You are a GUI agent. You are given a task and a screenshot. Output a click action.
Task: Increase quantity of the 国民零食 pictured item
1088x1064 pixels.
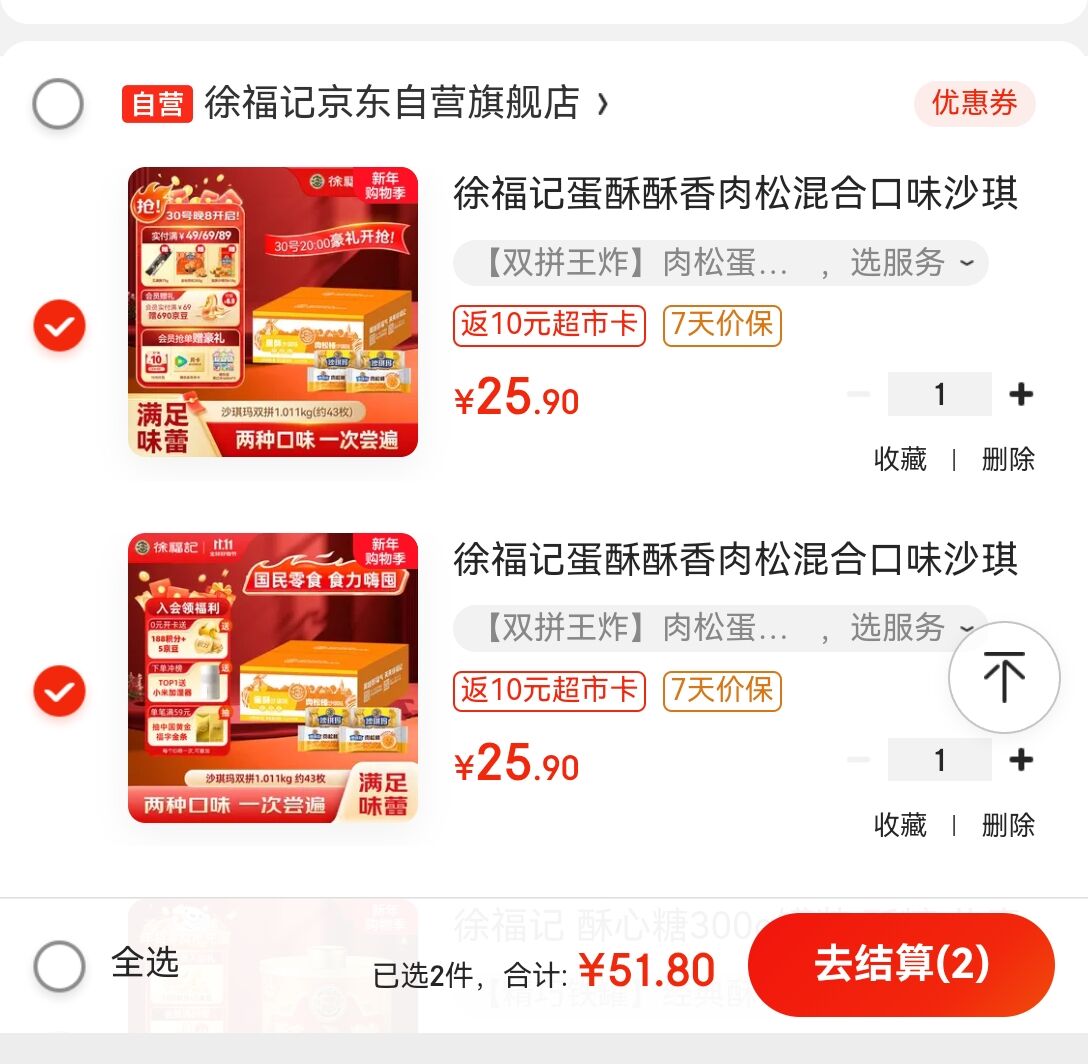tap(1021, 761)
